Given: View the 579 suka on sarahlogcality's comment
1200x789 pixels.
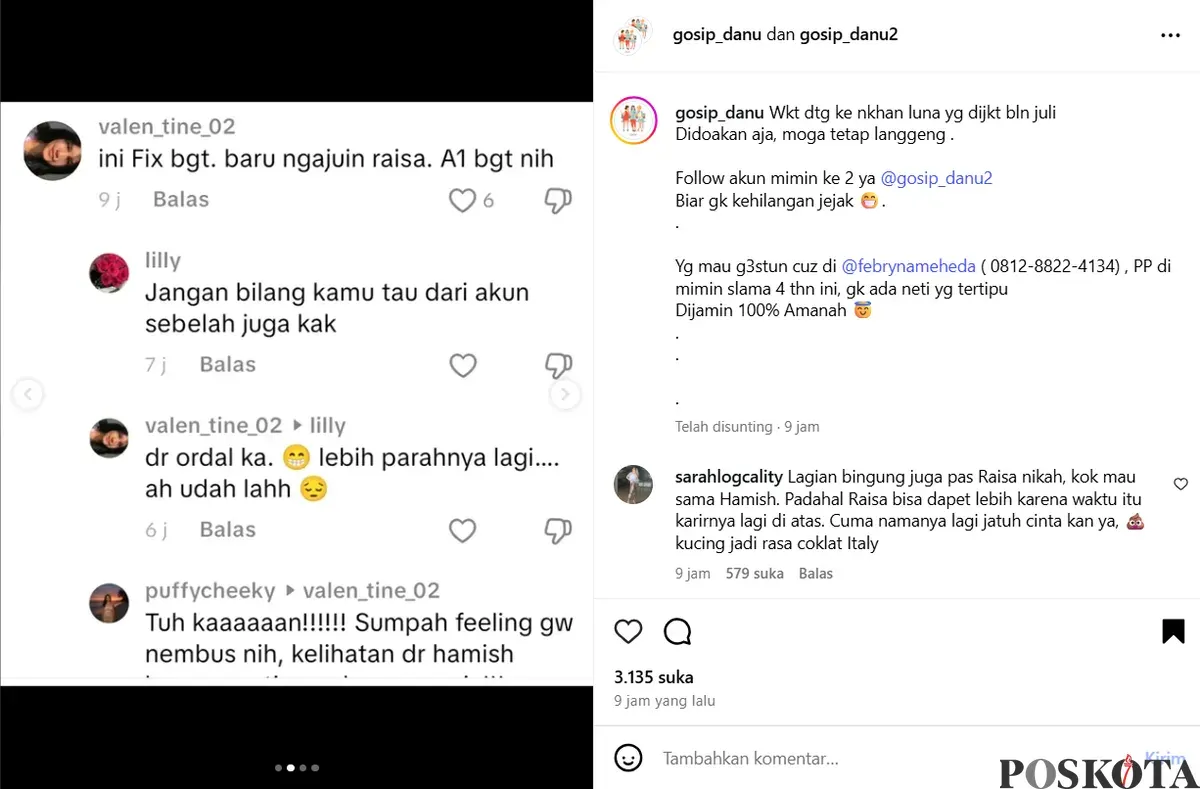Looking at the screenshot, I should point(755,573).
